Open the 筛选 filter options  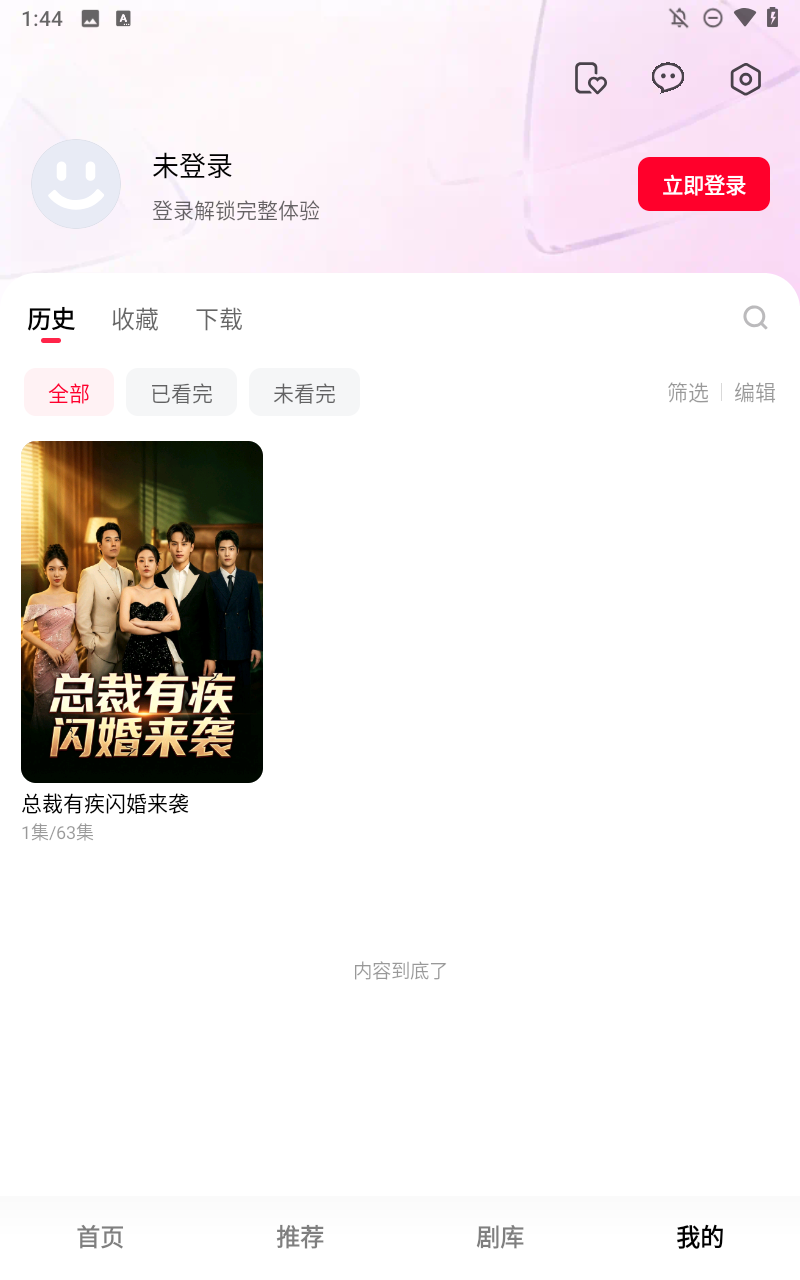click(688, 393)
